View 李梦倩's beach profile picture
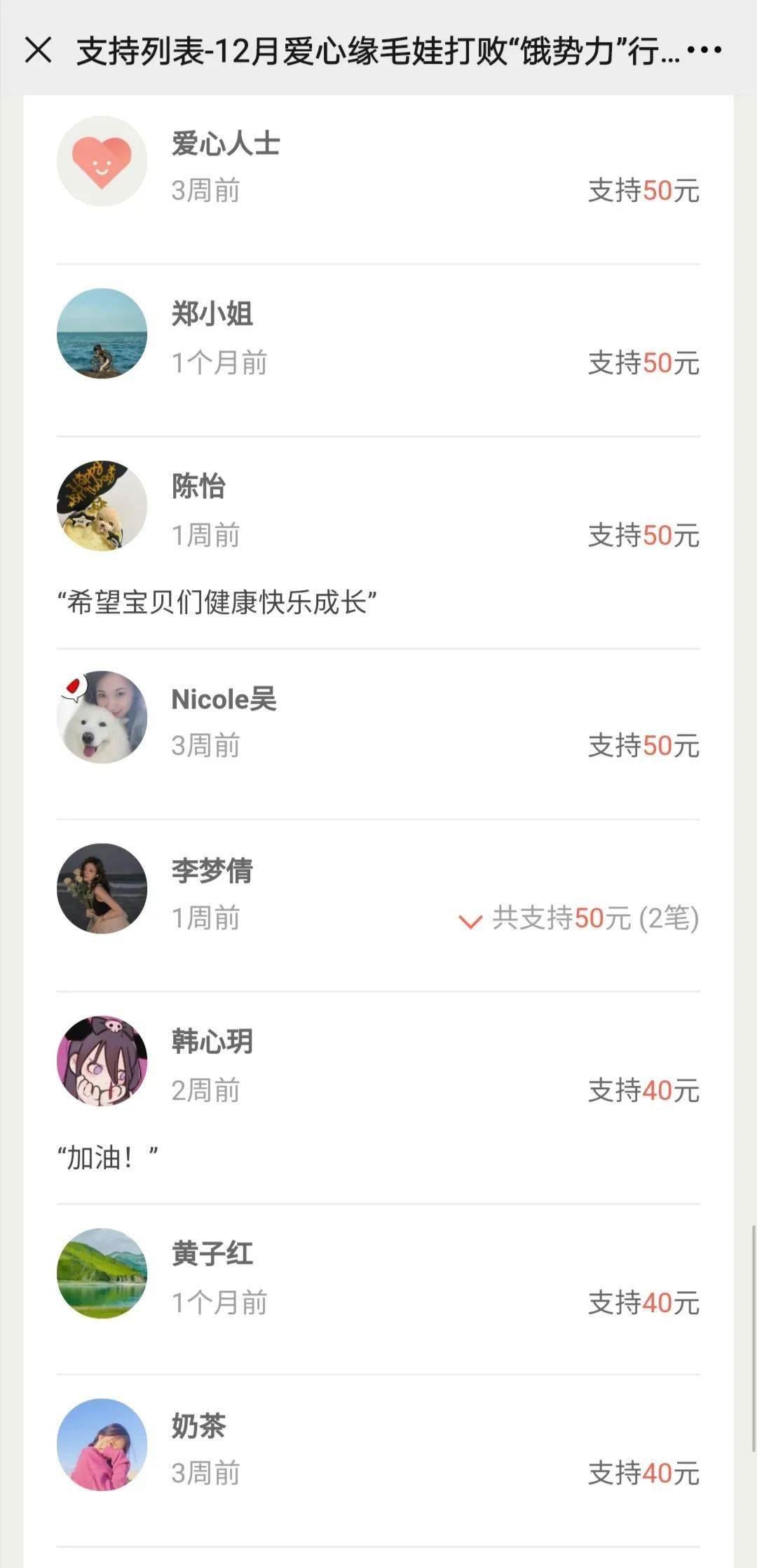 tap(102, 888)
